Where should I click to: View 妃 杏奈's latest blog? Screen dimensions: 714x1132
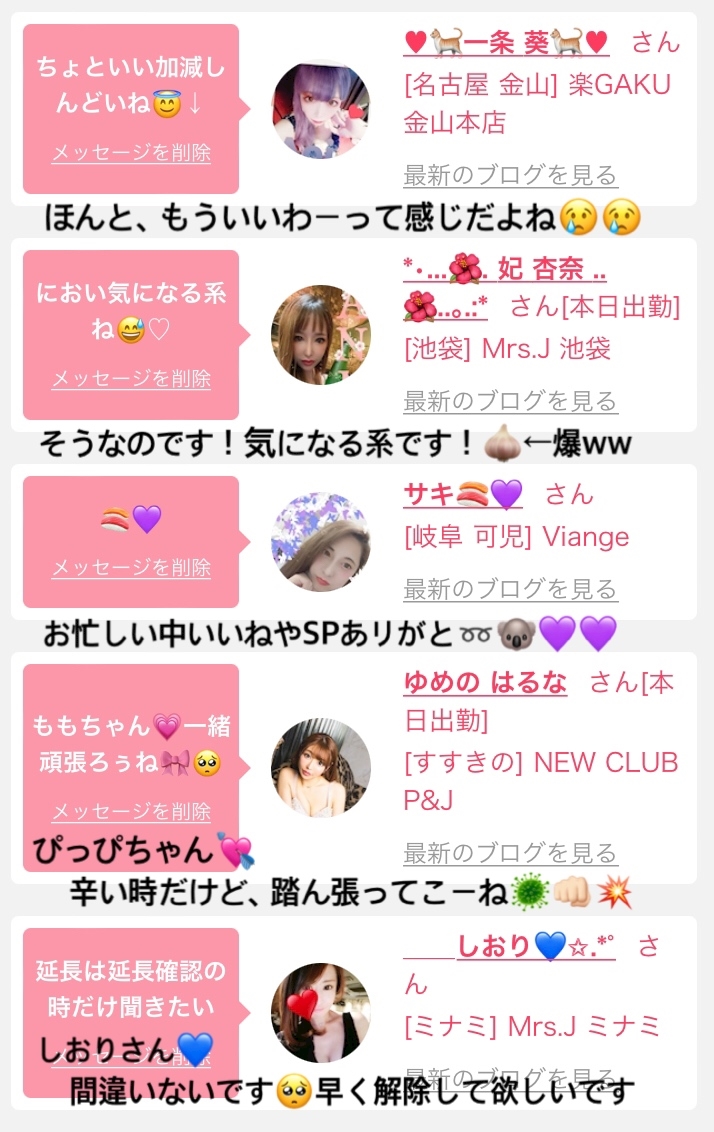510,401
